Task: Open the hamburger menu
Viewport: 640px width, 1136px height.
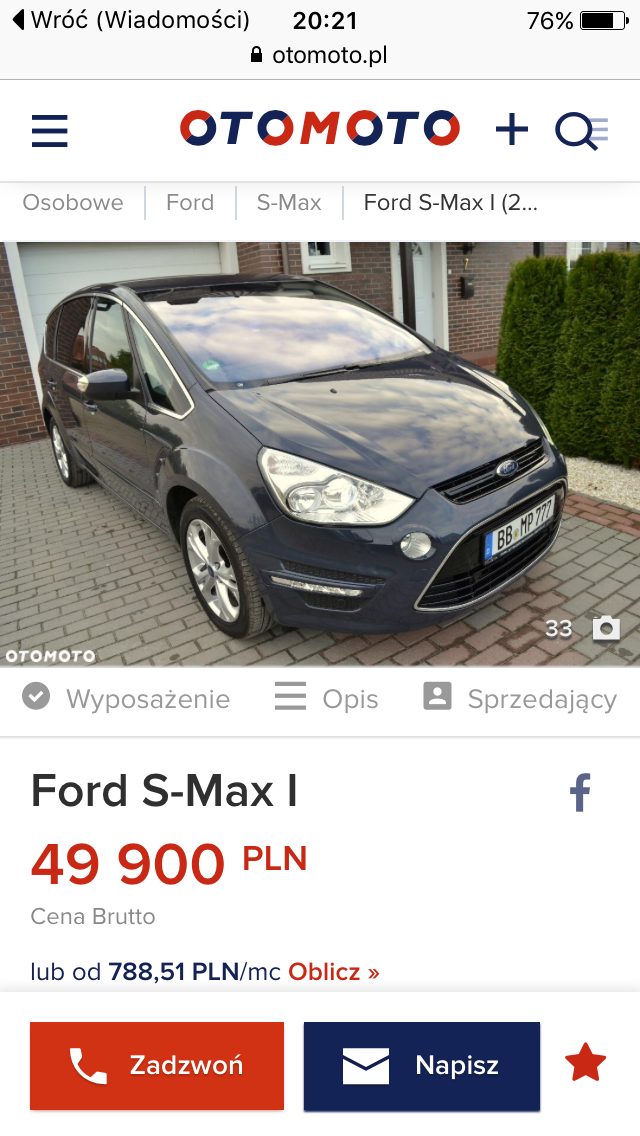Action: tap(50, 131)
